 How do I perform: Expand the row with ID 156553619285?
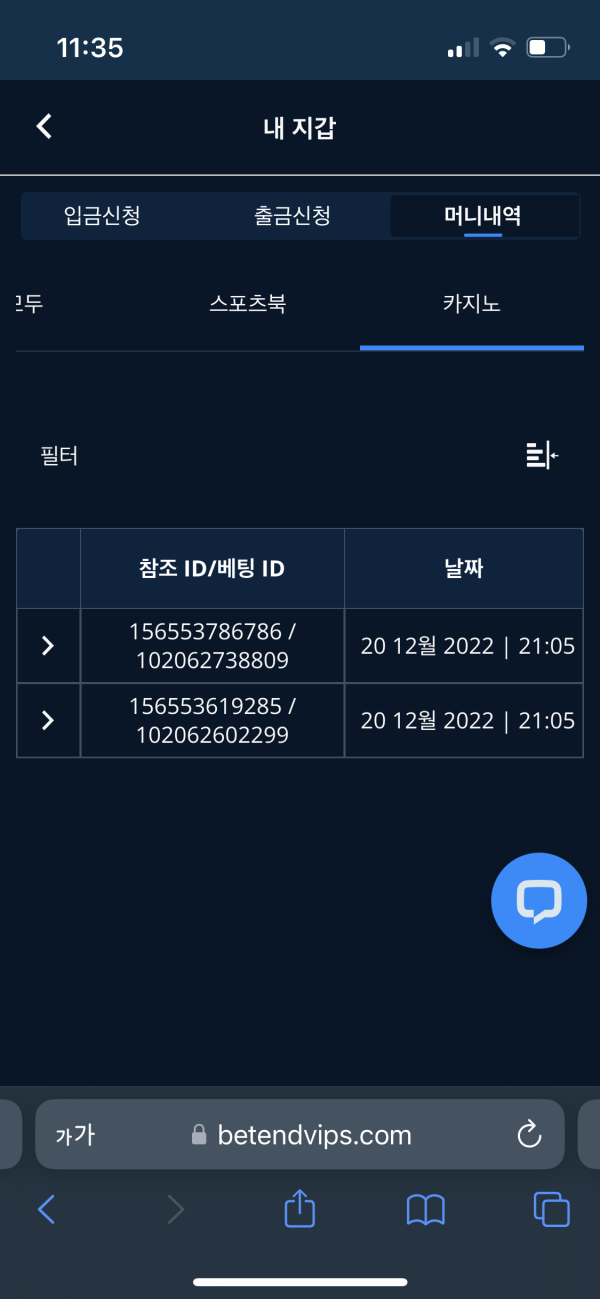(x=48, y=720)
